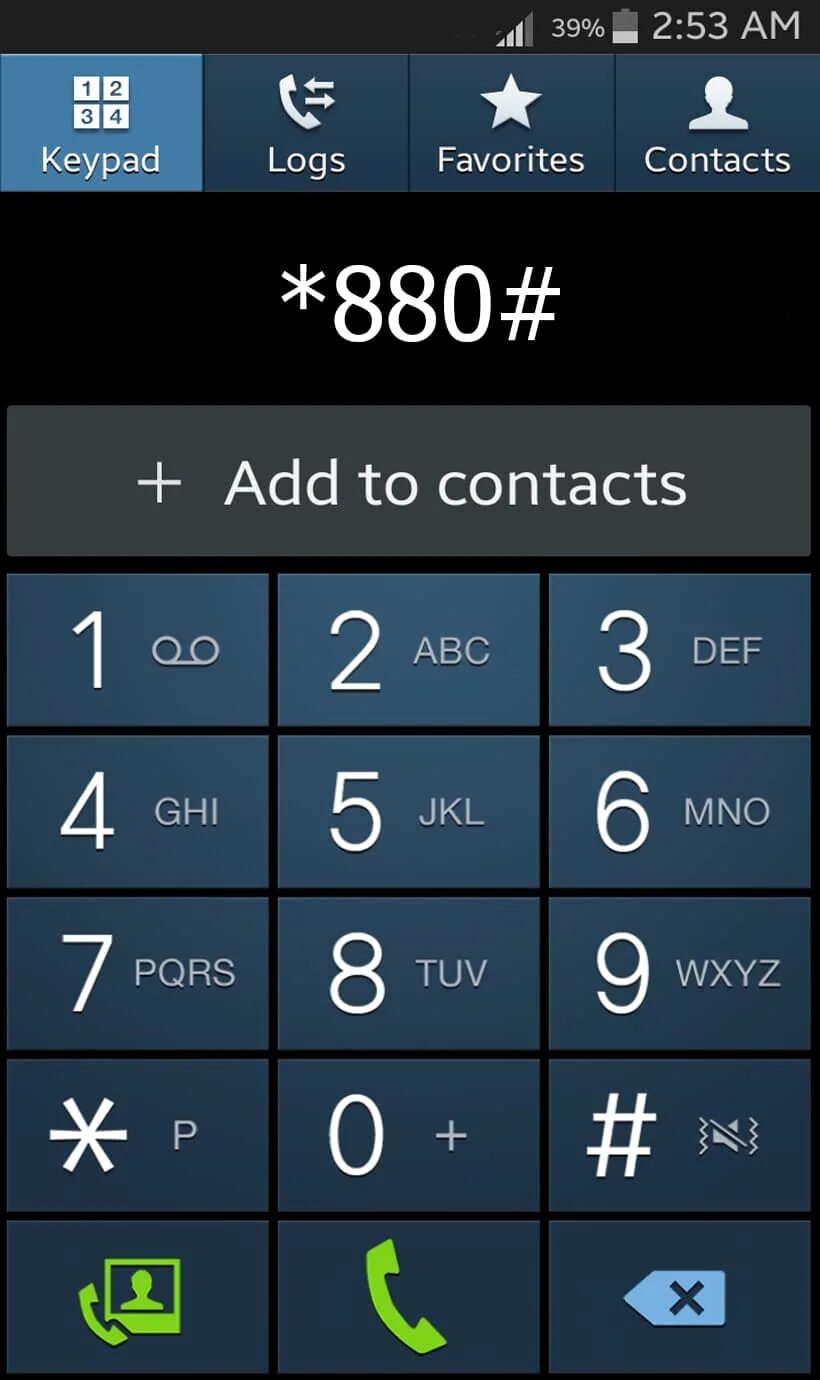Start a video call
This screenshot has height=1380, width=820.
(137, 1296)
